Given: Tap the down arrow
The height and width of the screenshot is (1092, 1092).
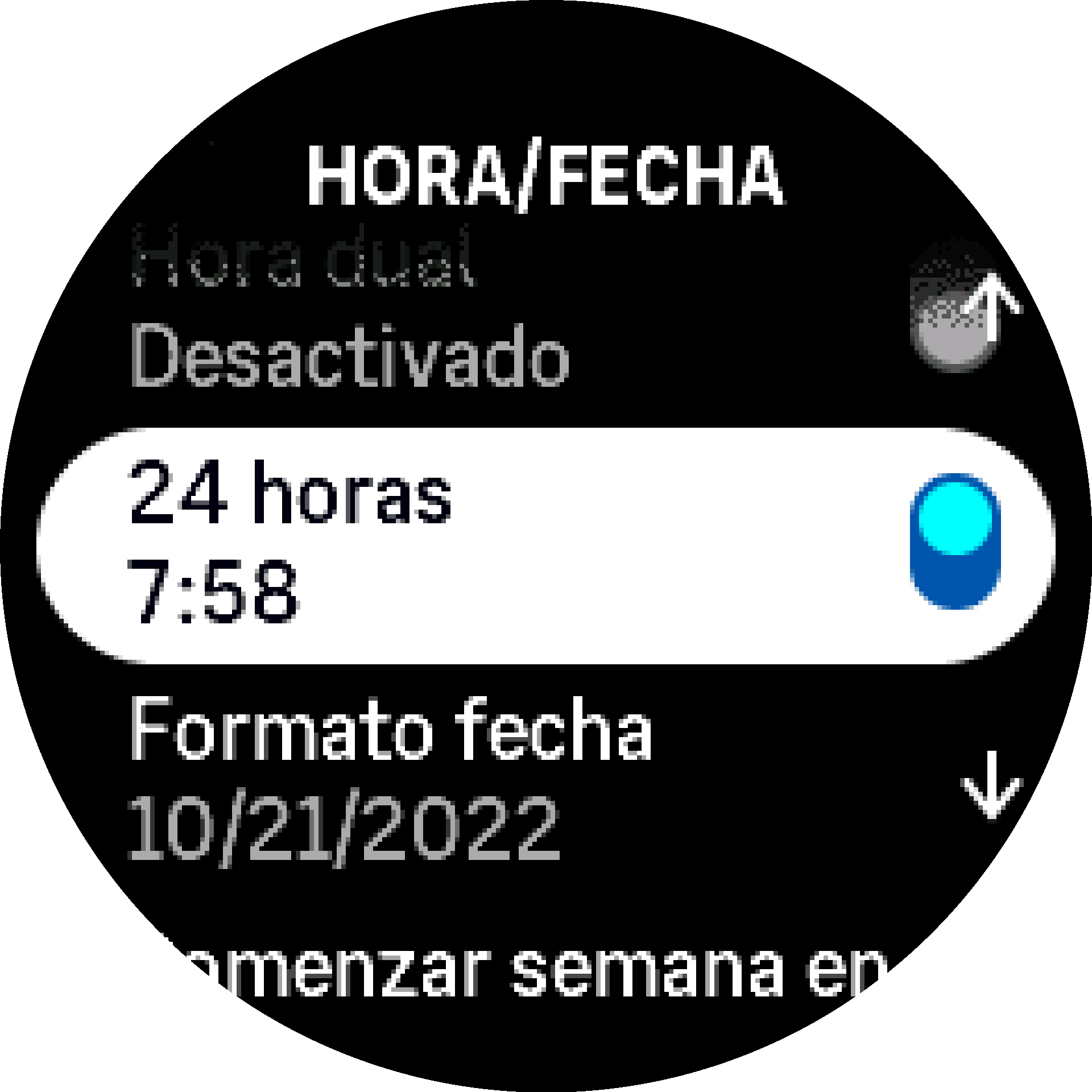Looking at the screenshot, I should [992, 785].
